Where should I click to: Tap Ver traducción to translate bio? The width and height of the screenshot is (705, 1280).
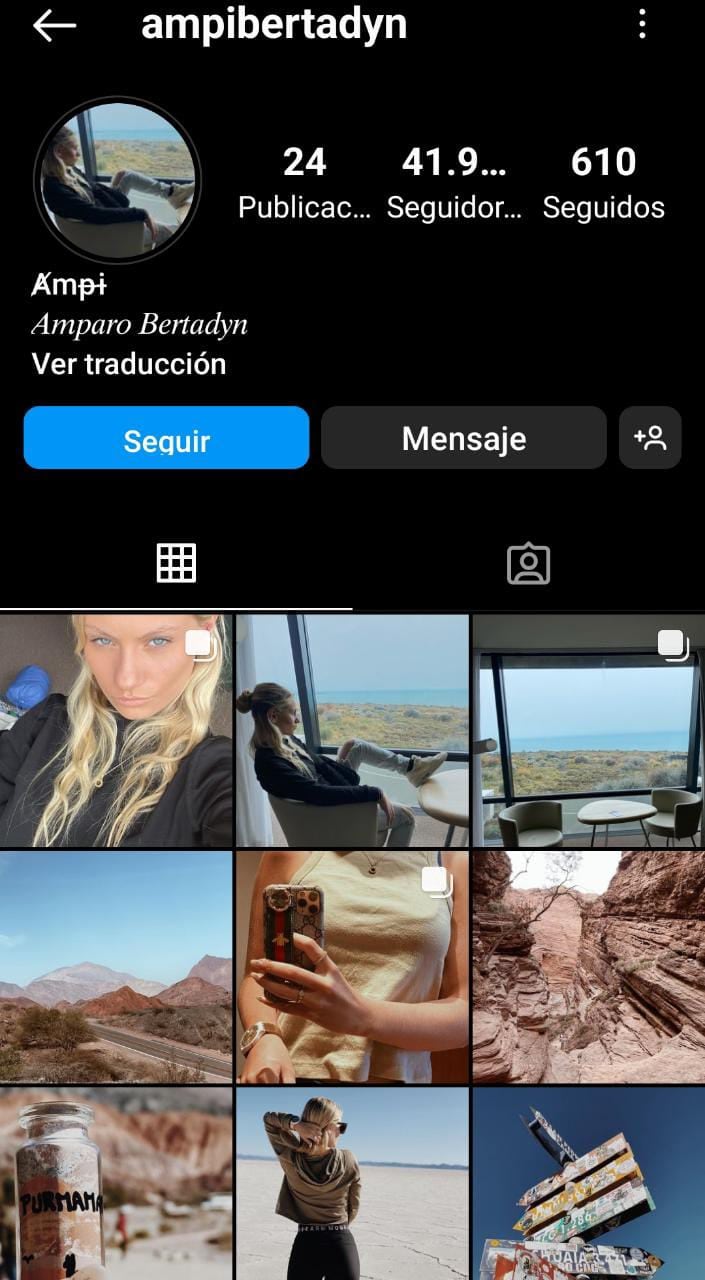(x=129, y=364)
